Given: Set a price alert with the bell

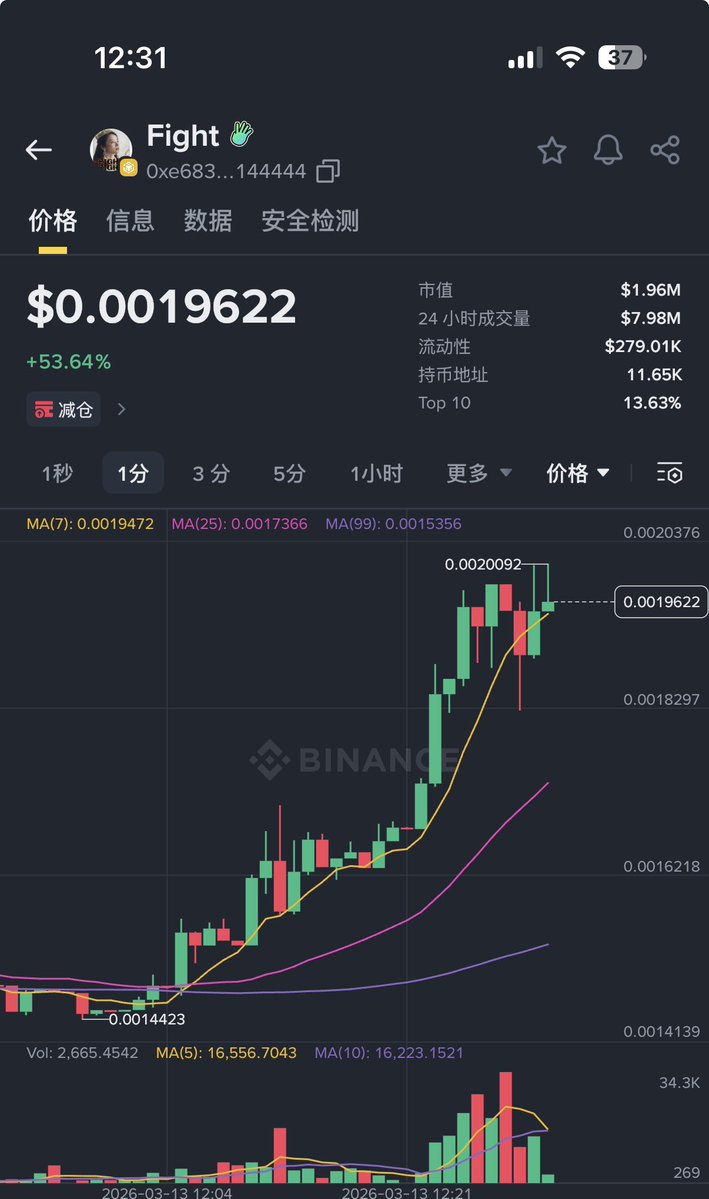Looking at the screenshot, I should (608, 150).
